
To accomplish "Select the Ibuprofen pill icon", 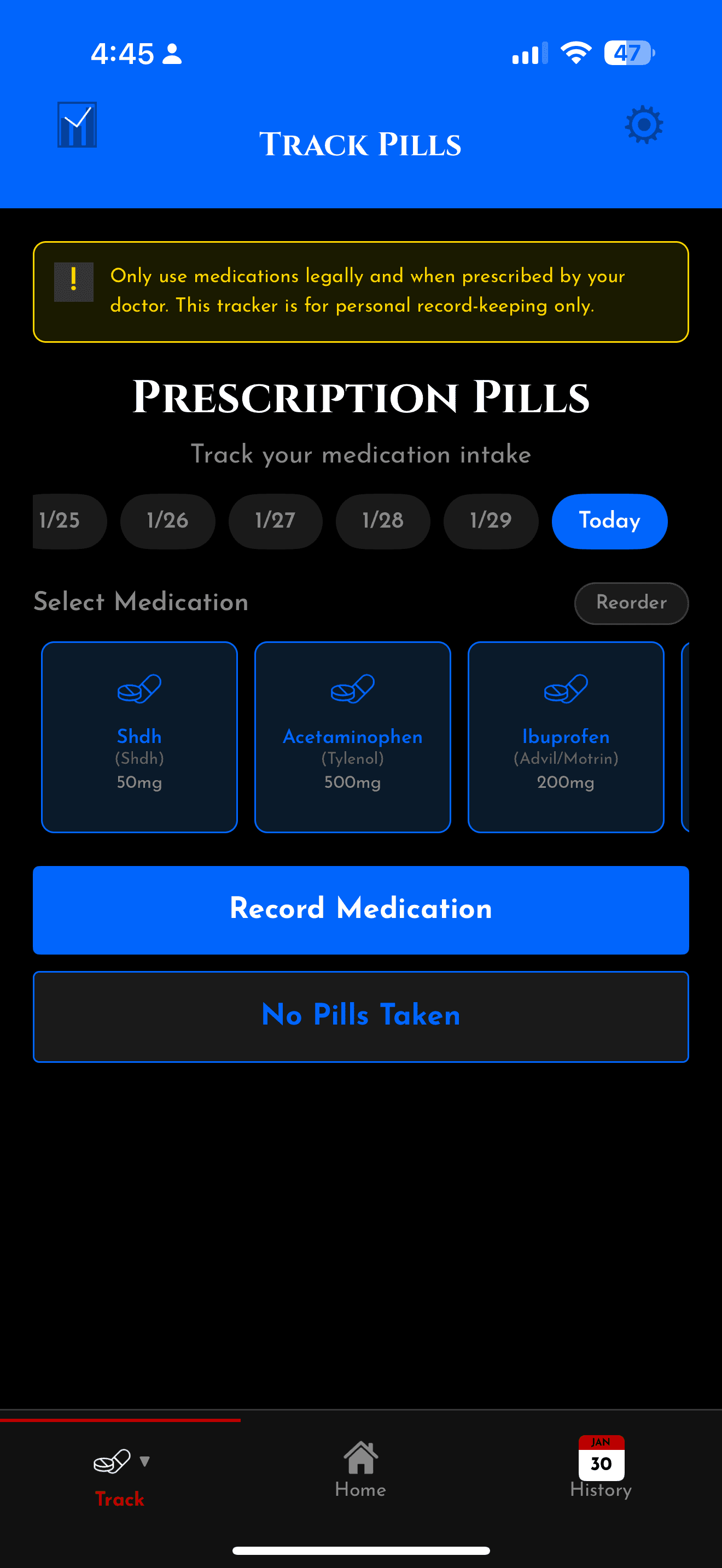I will pyautogui.click(x=565, y=688).
